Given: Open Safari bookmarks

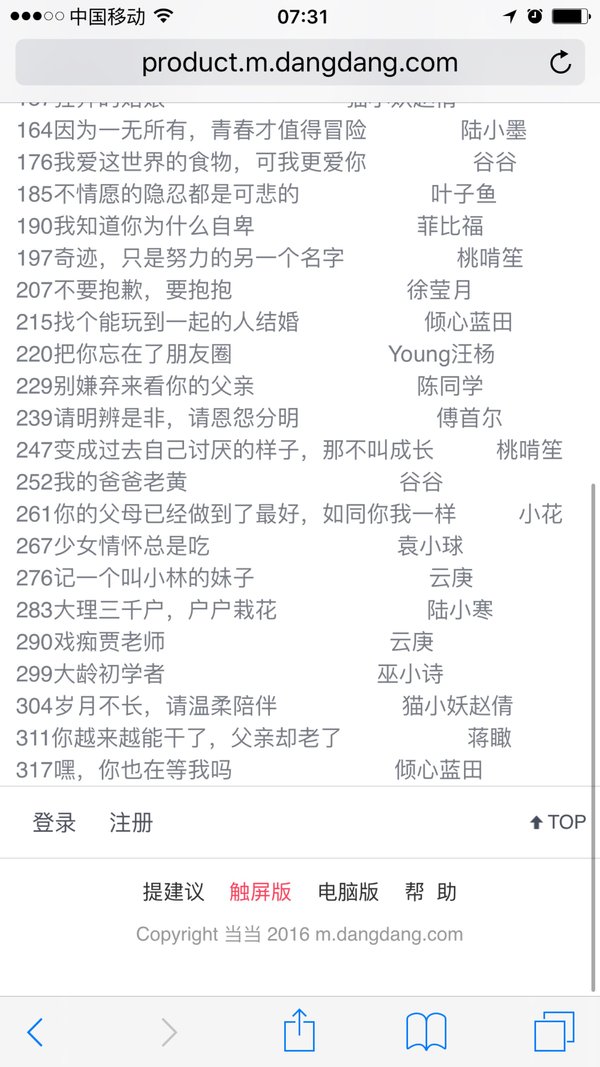Looking at the screenshot, I should [426, 1032].
